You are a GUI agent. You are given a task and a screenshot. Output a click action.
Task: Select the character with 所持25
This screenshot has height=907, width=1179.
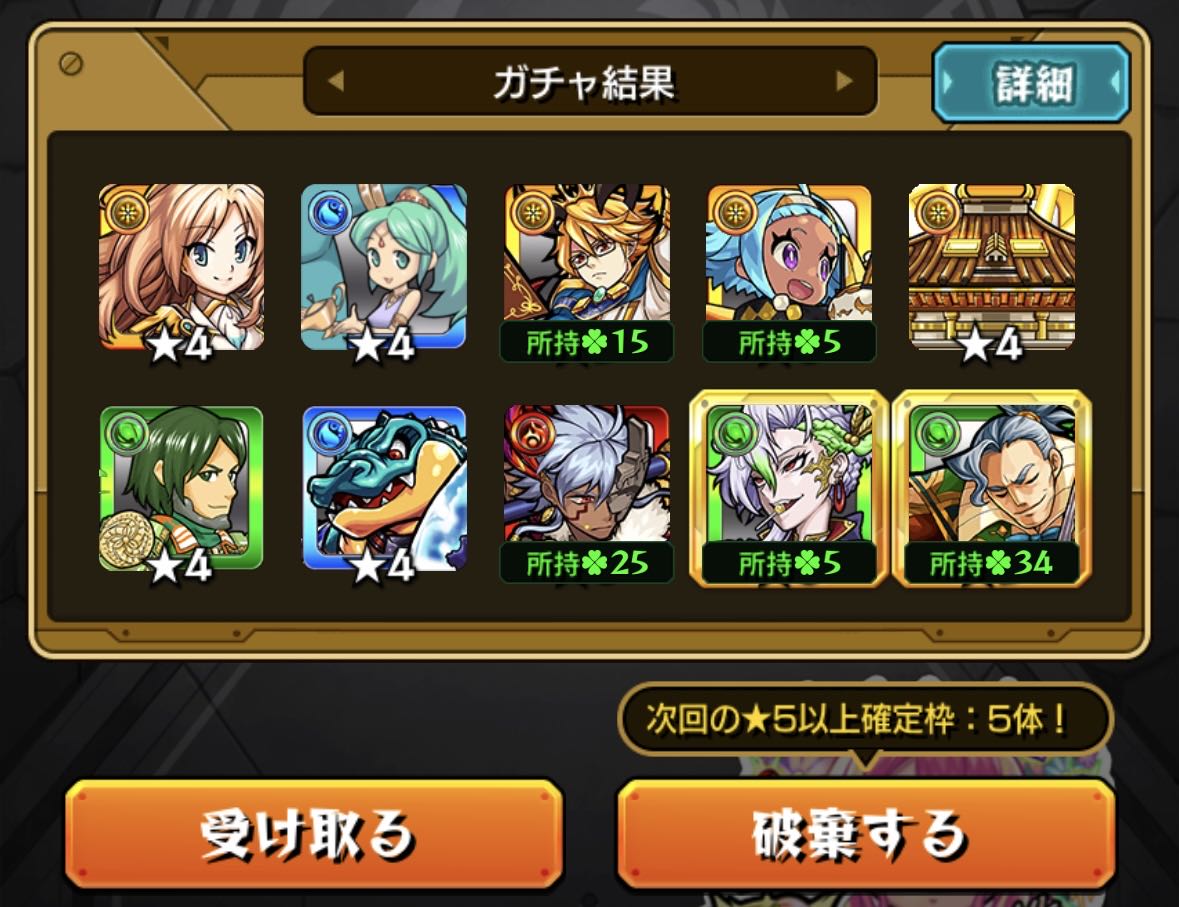586,493
